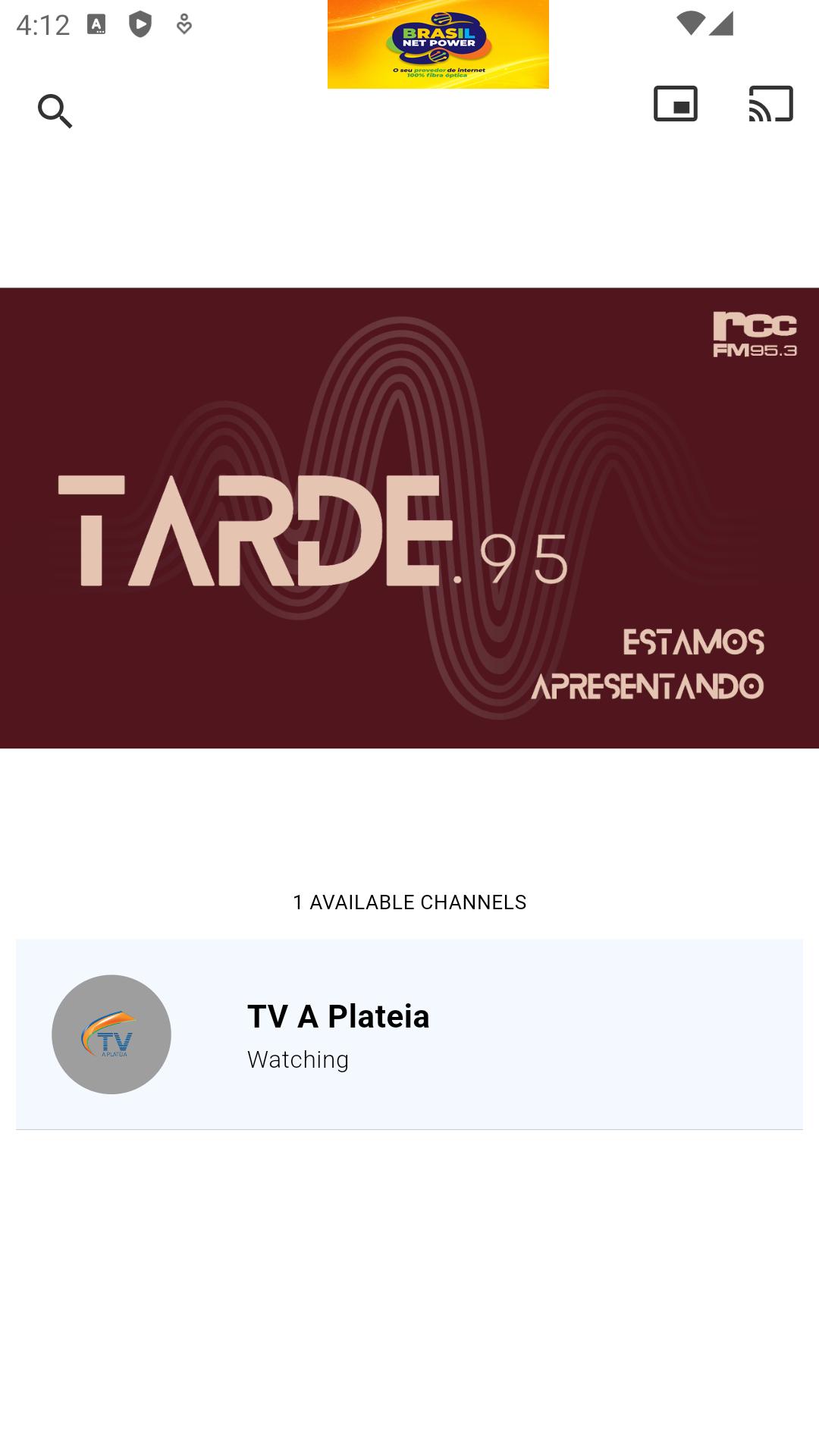Open the search icon
Image resolution: width=819 pixels, height=1456 pixels.
55,111
